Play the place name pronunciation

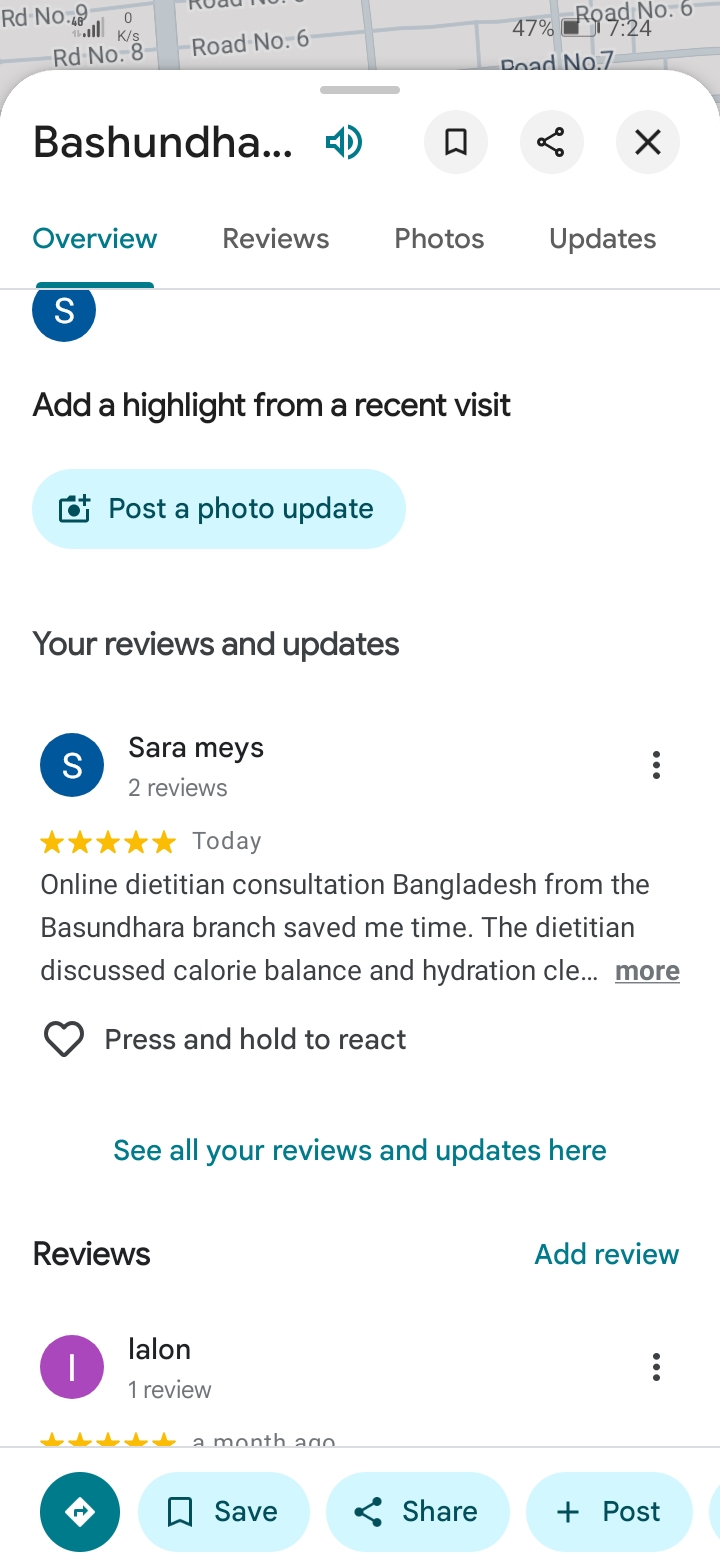(343, 143)
